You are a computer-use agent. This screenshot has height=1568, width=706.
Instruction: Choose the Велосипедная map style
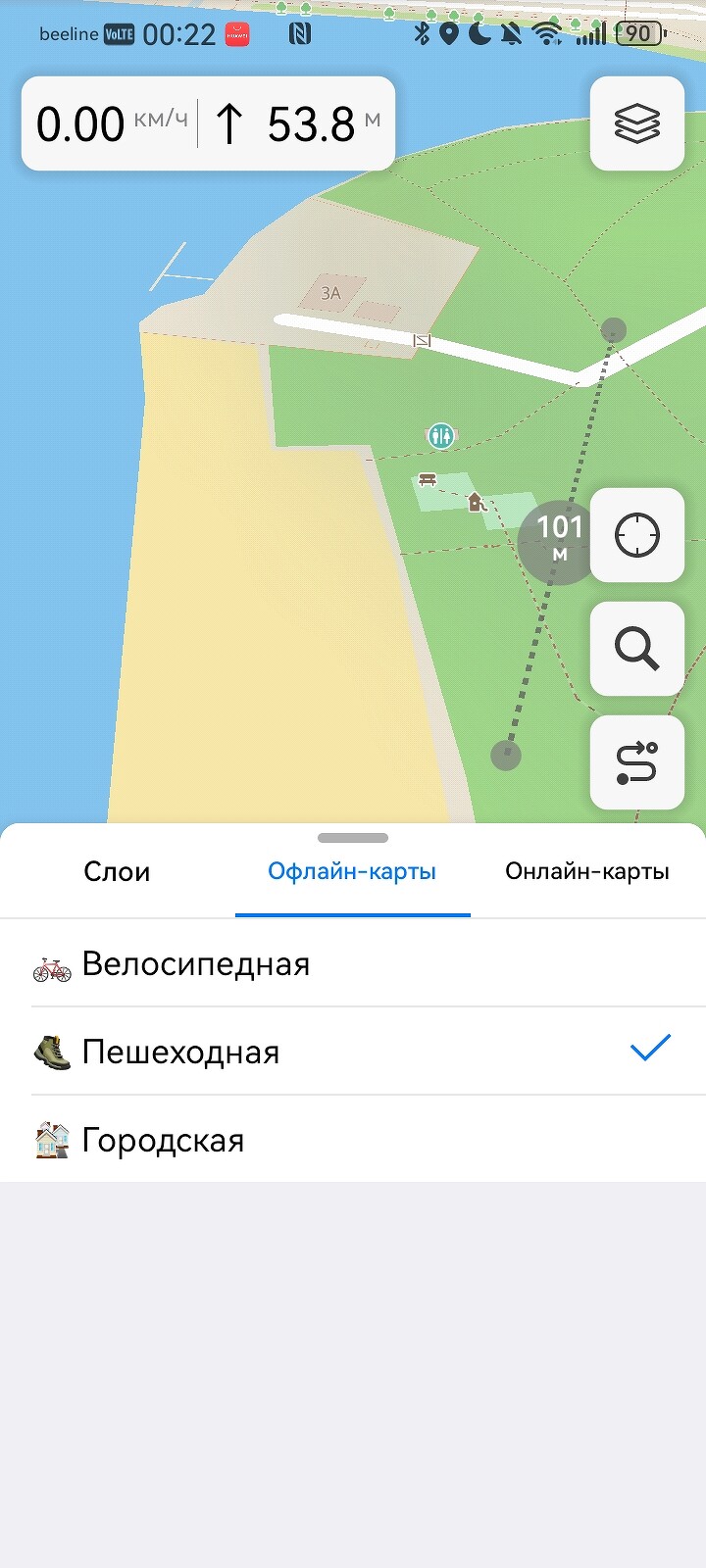point(196,963)
